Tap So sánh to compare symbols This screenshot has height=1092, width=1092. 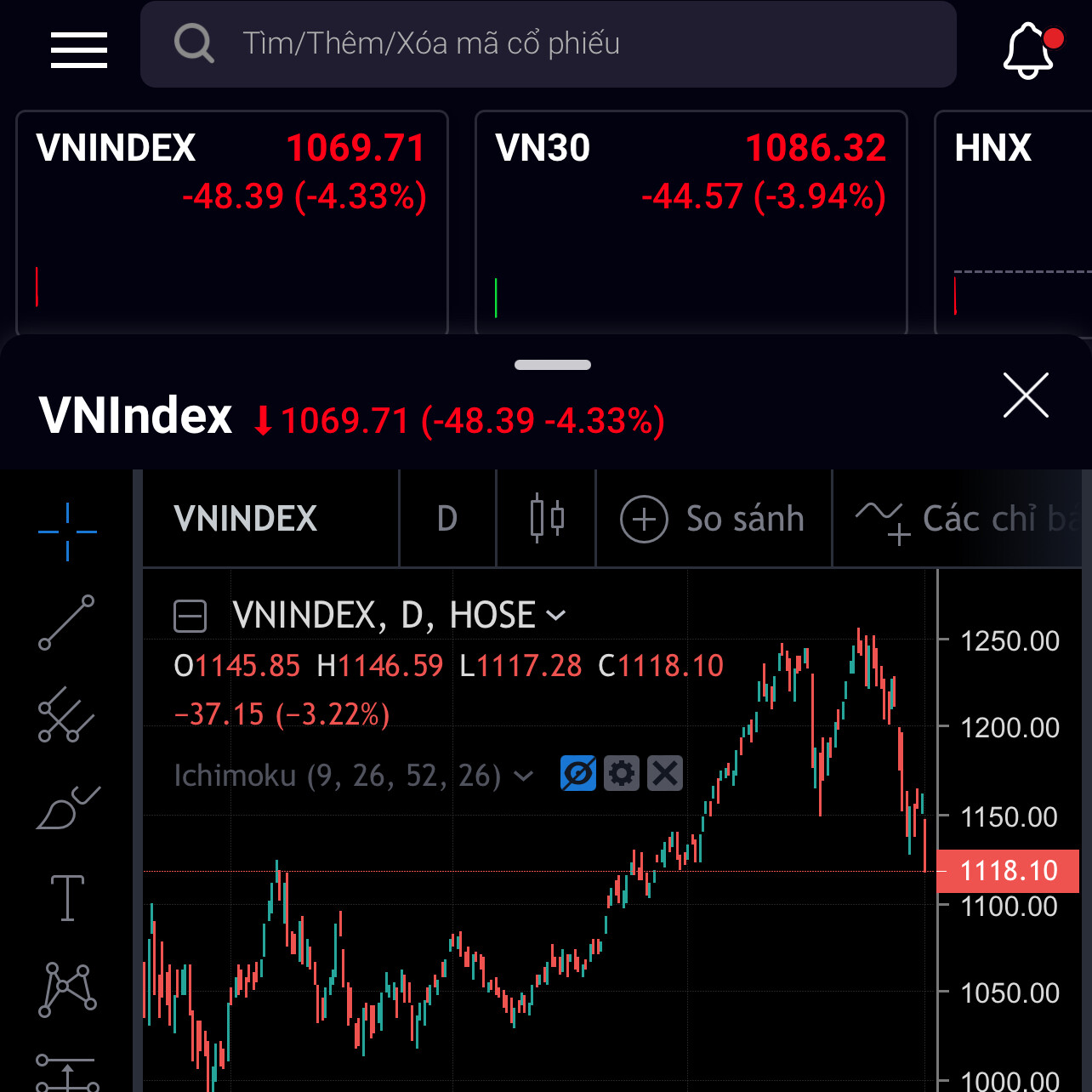[713, 519]
